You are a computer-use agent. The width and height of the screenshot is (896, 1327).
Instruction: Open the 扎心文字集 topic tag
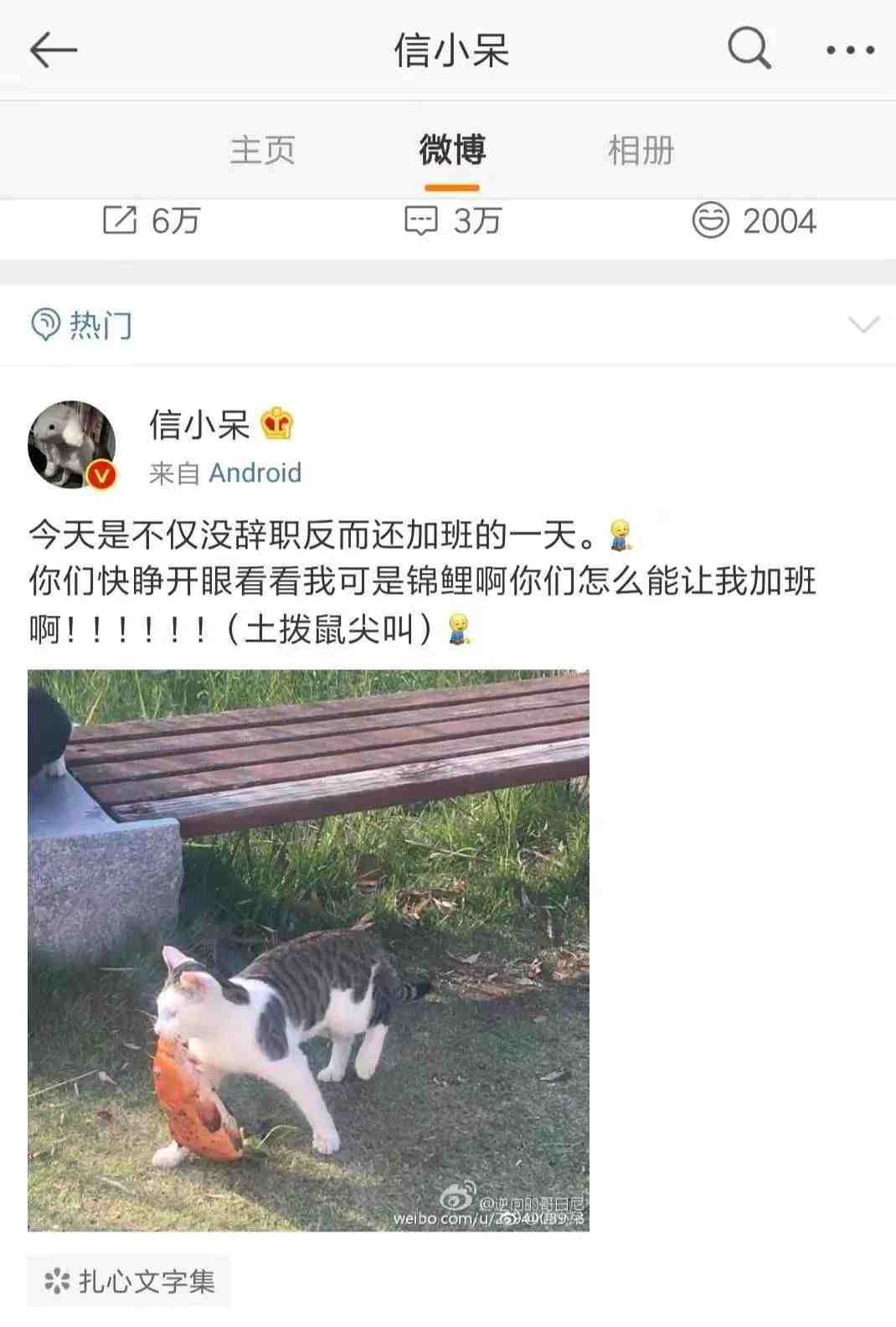[129, 1281]
